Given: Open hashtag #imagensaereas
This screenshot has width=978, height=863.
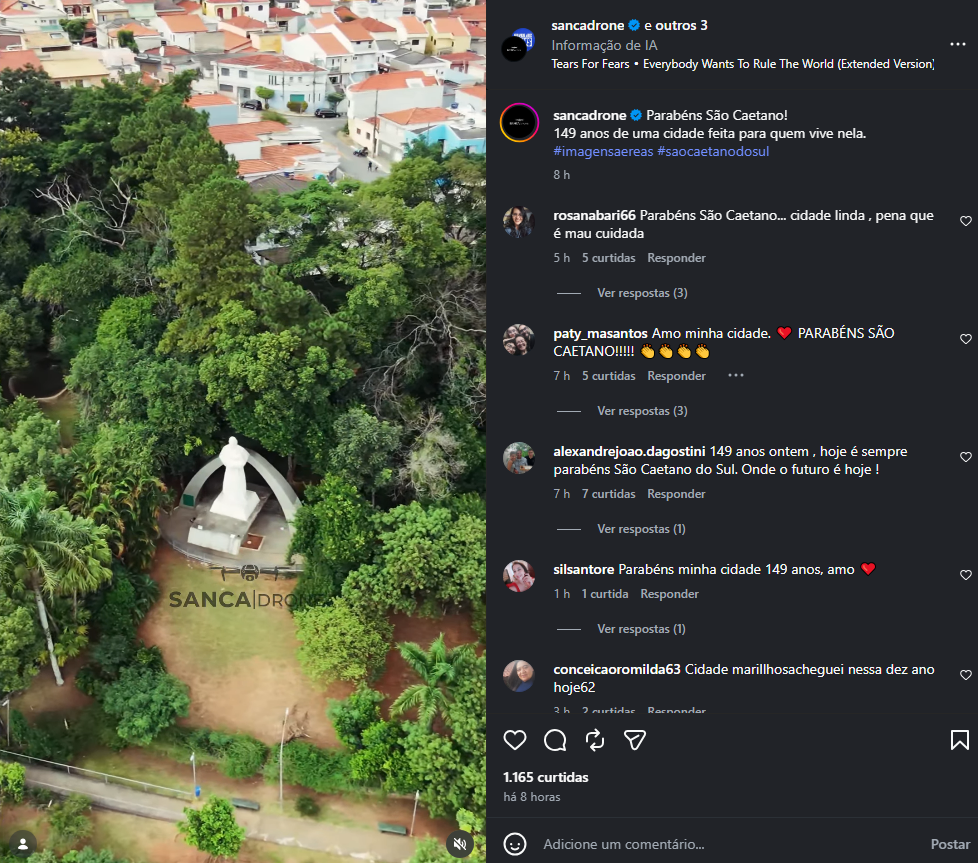Looking at the screenshot, I should 603,152.
